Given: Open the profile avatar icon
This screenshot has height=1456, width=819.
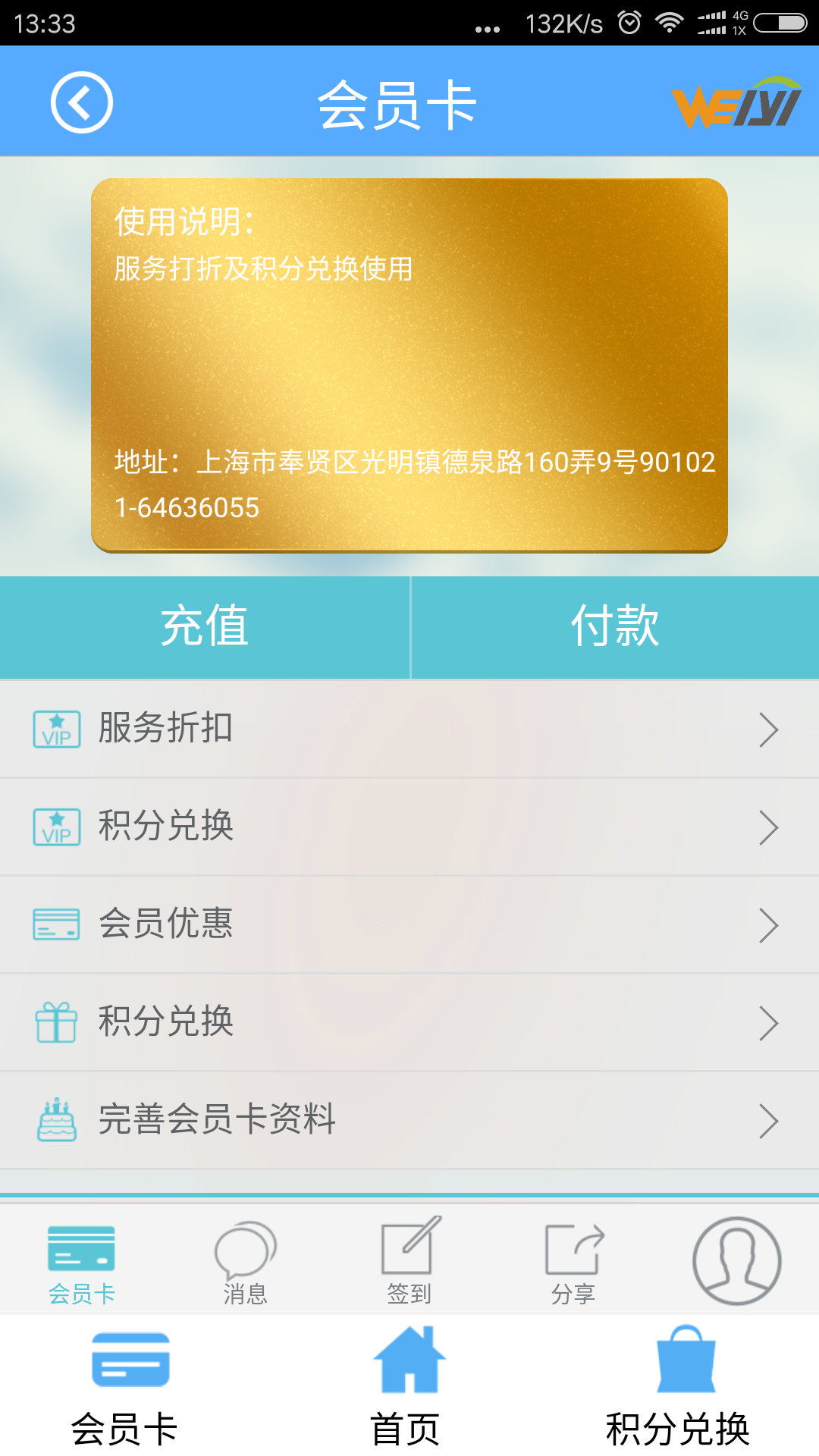Looking at the screenshot, I should coord(737,1261).
